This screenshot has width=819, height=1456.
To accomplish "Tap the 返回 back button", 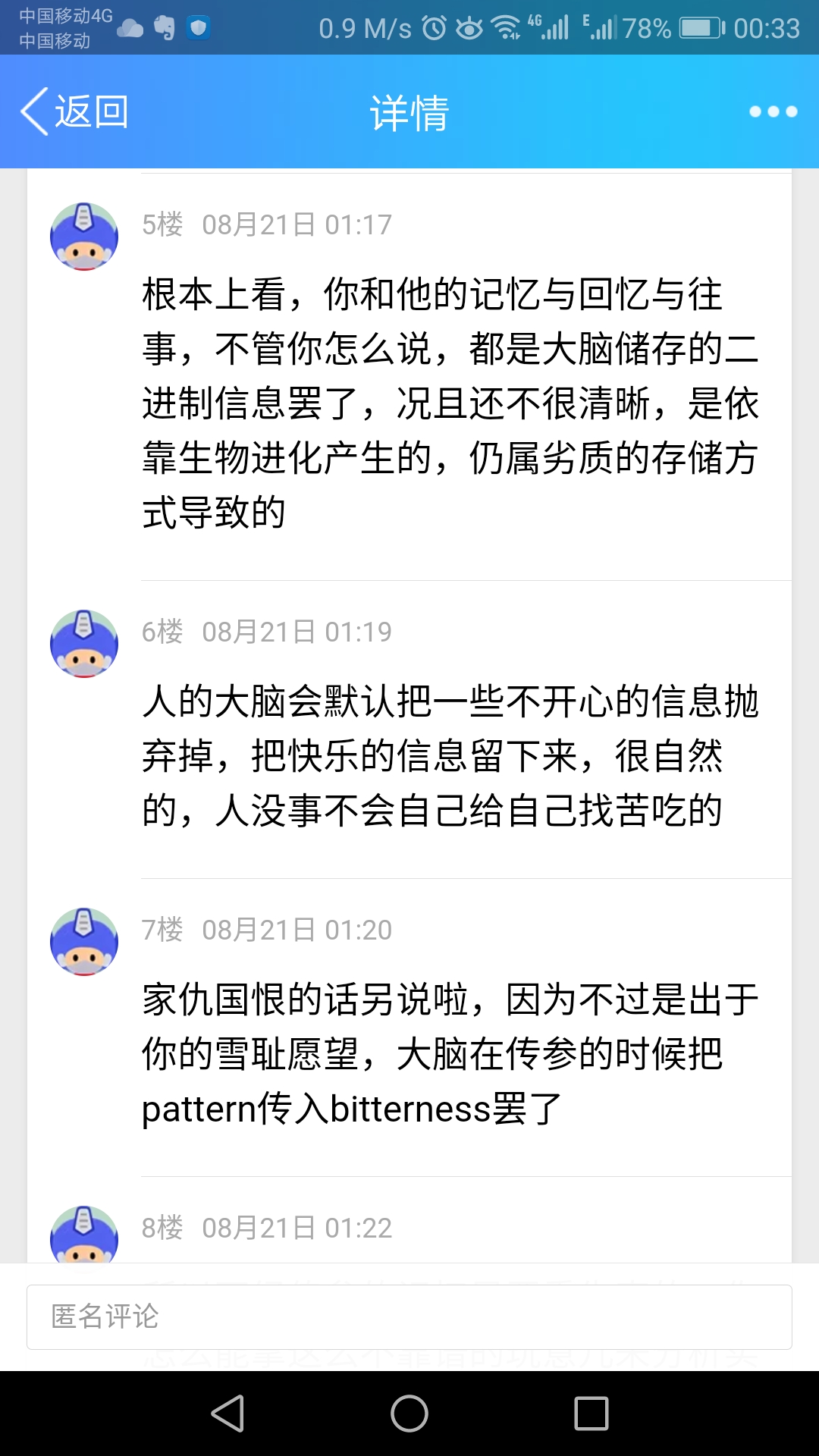I will tap(74, 111).
